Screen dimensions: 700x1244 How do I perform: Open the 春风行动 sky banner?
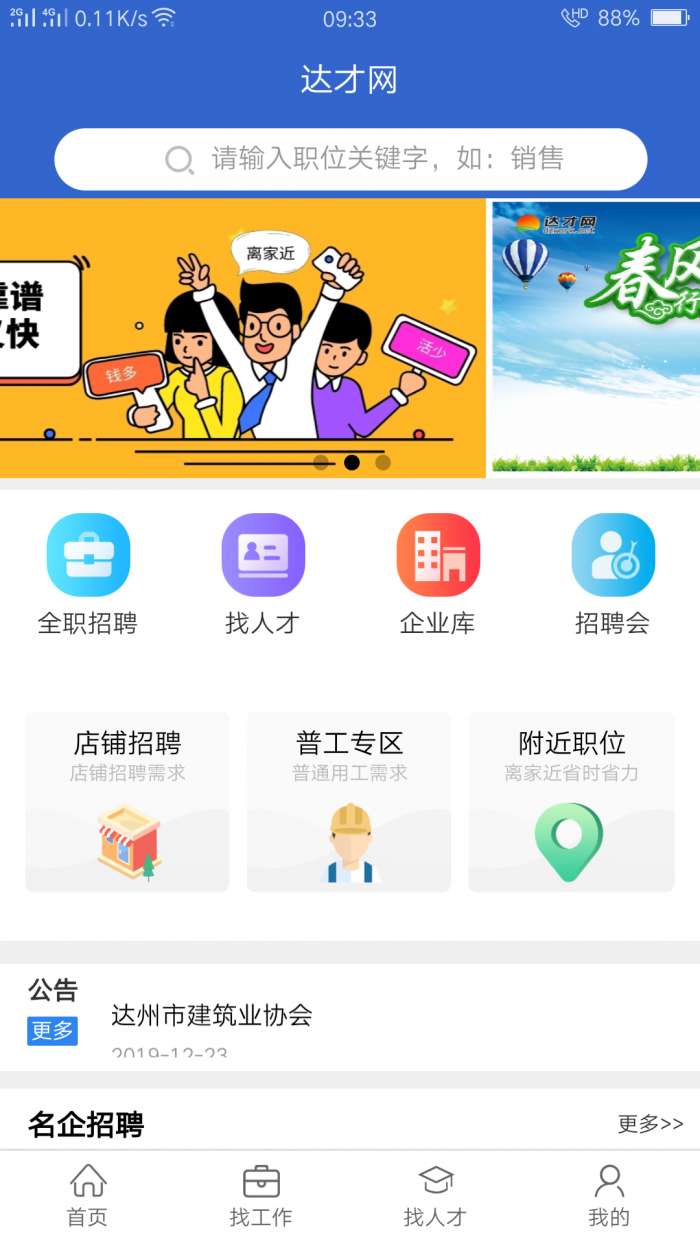coord(596,338)
